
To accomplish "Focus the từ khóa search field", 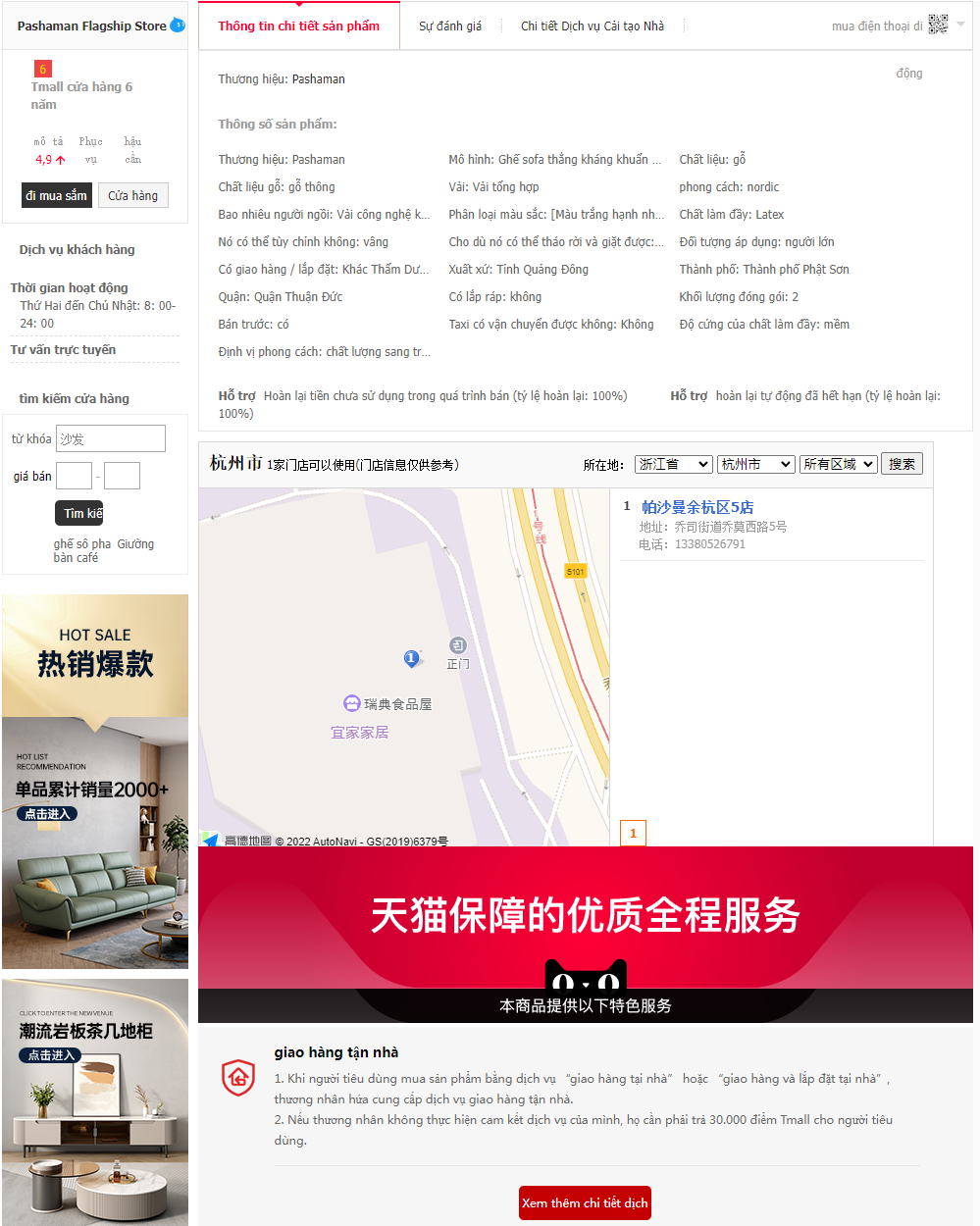I will (111, 438).
